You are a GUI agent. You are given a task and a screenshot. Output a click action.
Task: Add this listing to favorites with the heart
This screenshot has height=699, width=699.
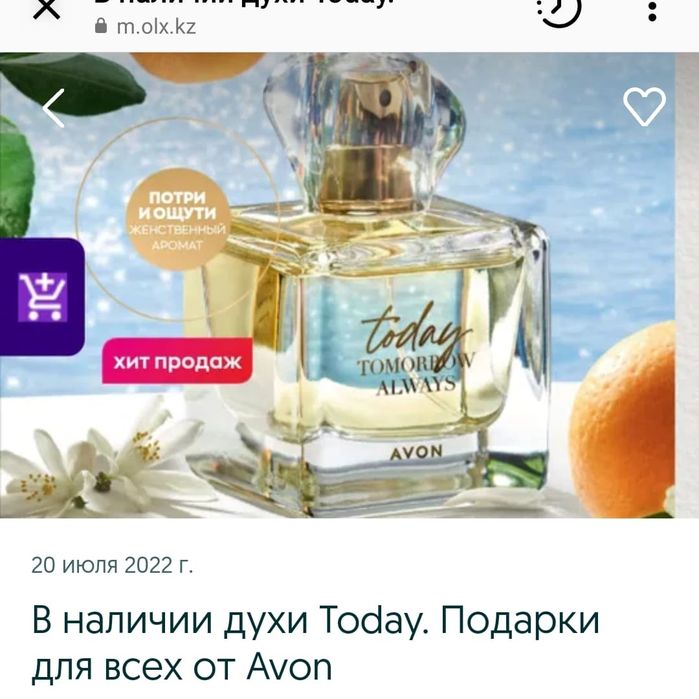pos(644,107)
